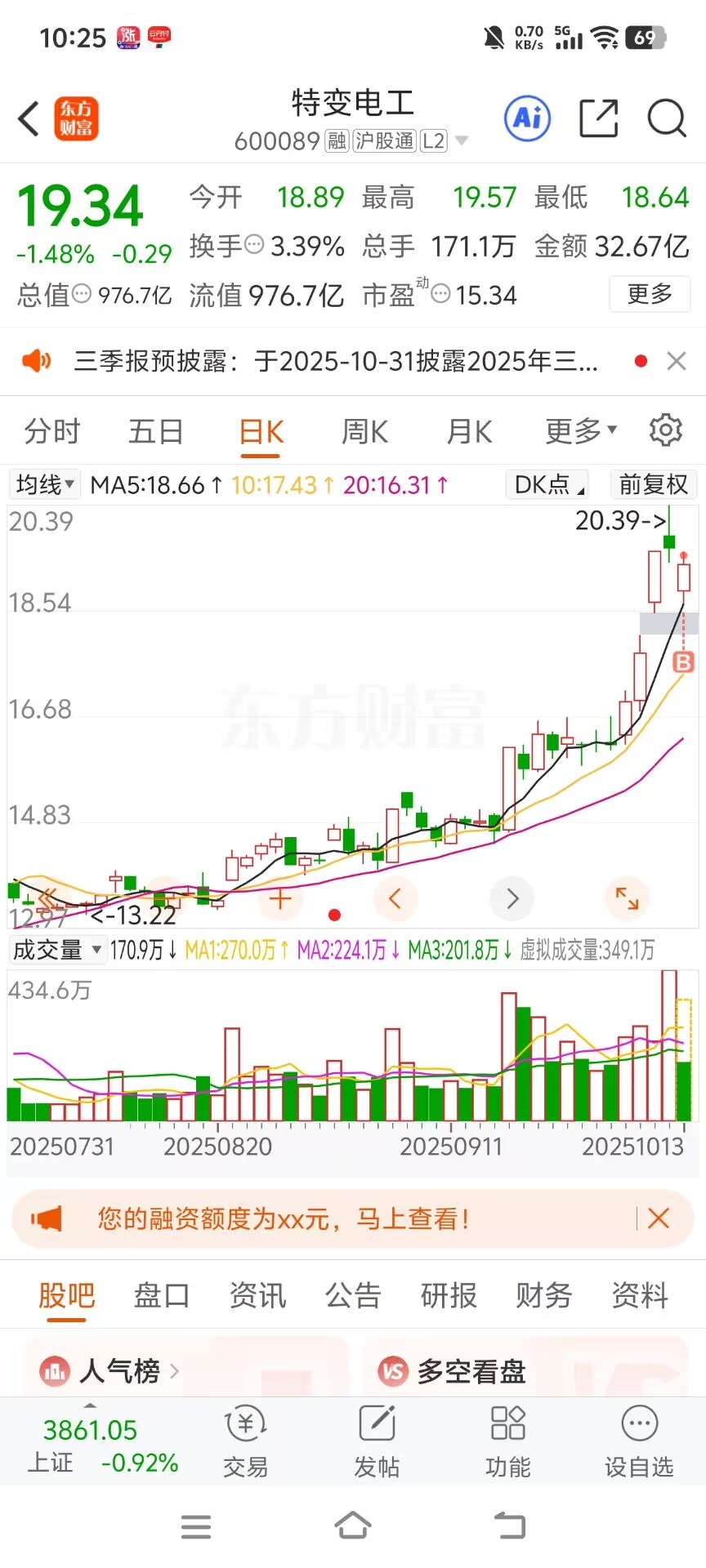Close the 融资额度 banner
This screenshot has height=1568, width=706.
[659, 1218]
